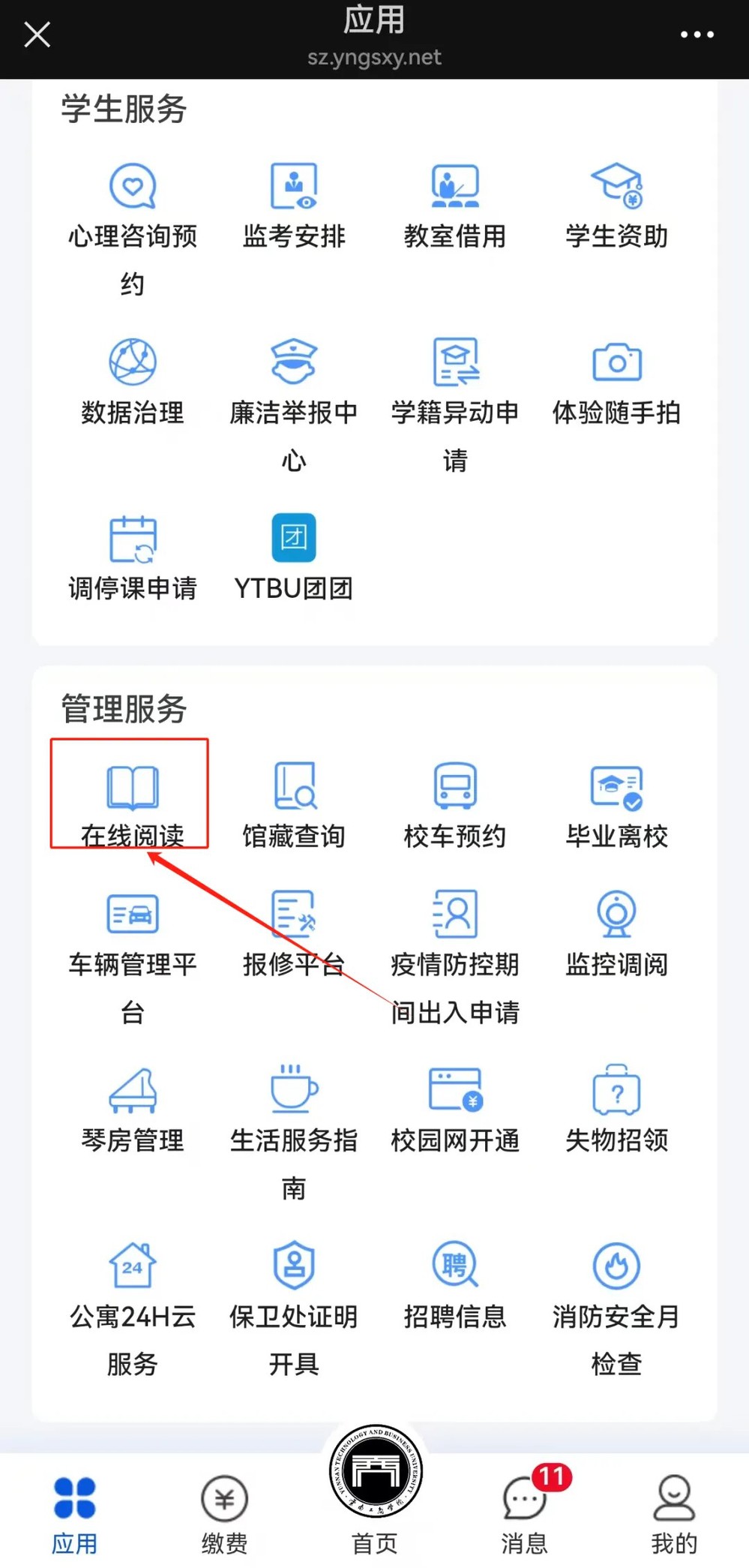Close the 应用 web page
749x1568 pixels.
37,35
